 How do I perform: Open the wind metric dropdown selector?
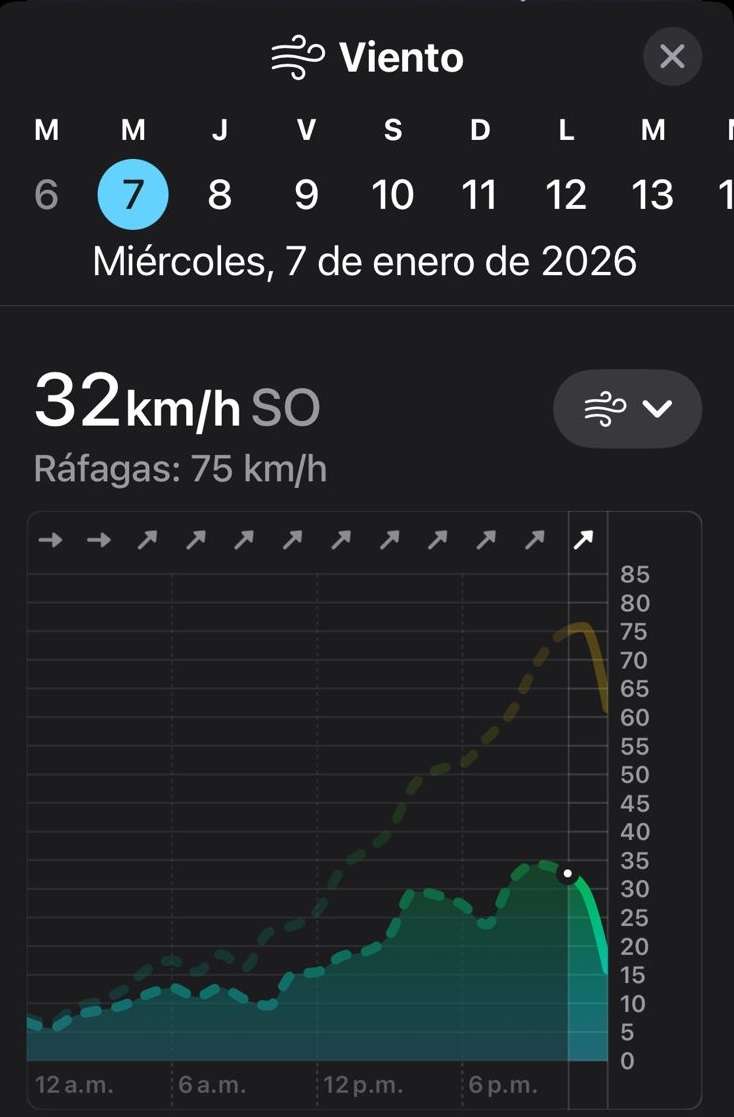(627, 409)
